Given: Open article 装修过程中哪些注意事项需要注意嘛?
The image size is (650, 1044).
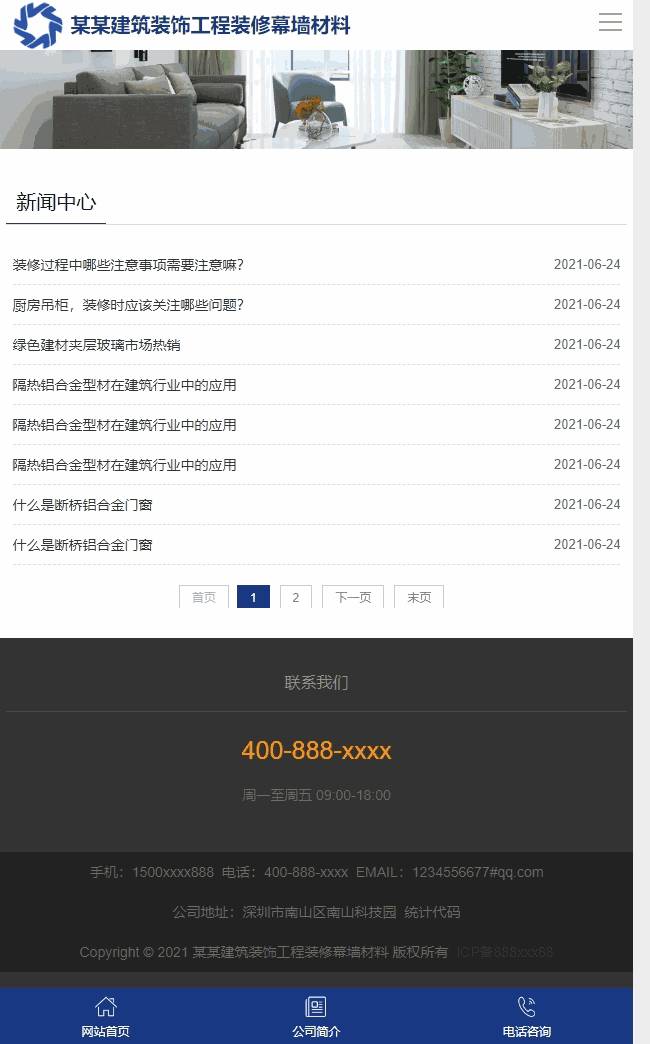Looking at the screenshot, I should click(x=128, y=265).
